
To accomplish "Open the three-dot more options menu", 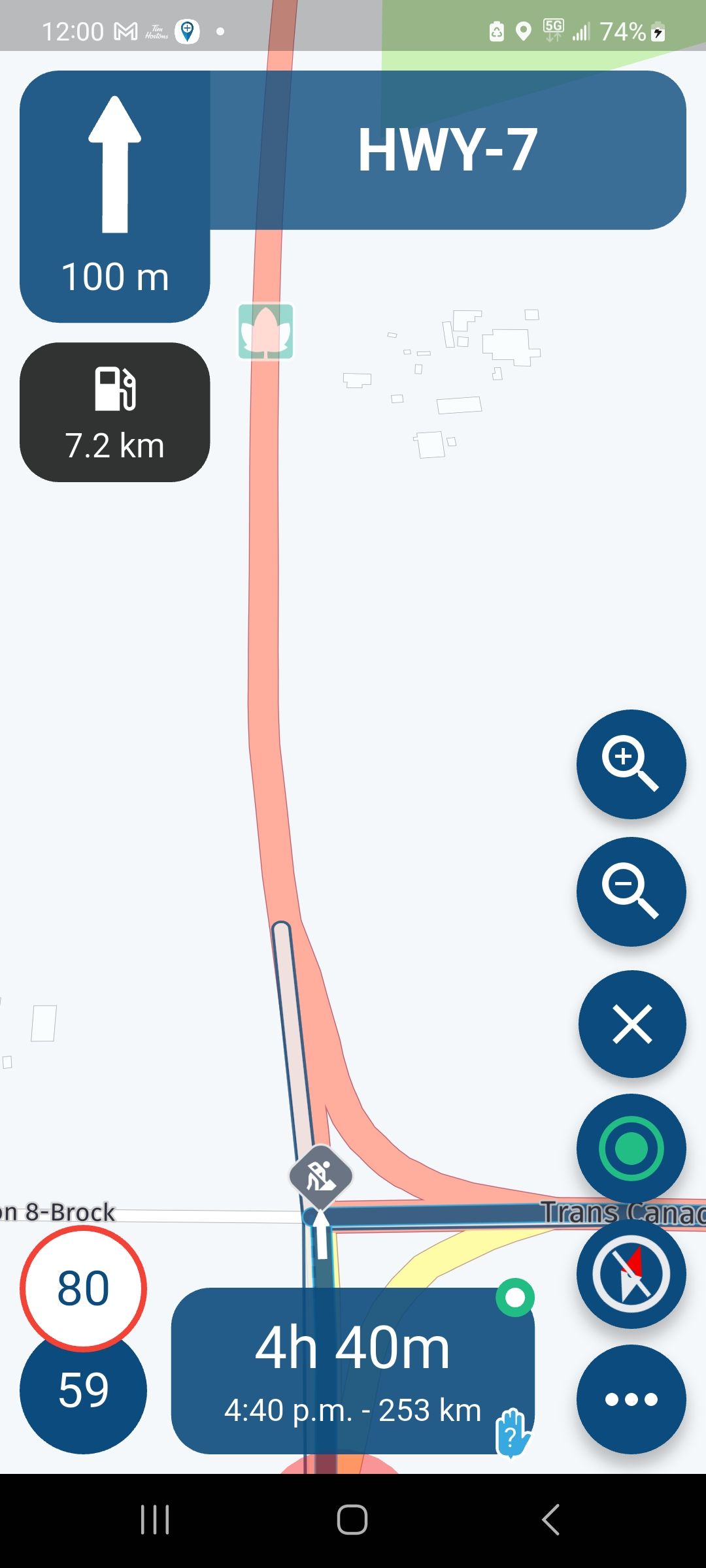I will click(631, 1399).
